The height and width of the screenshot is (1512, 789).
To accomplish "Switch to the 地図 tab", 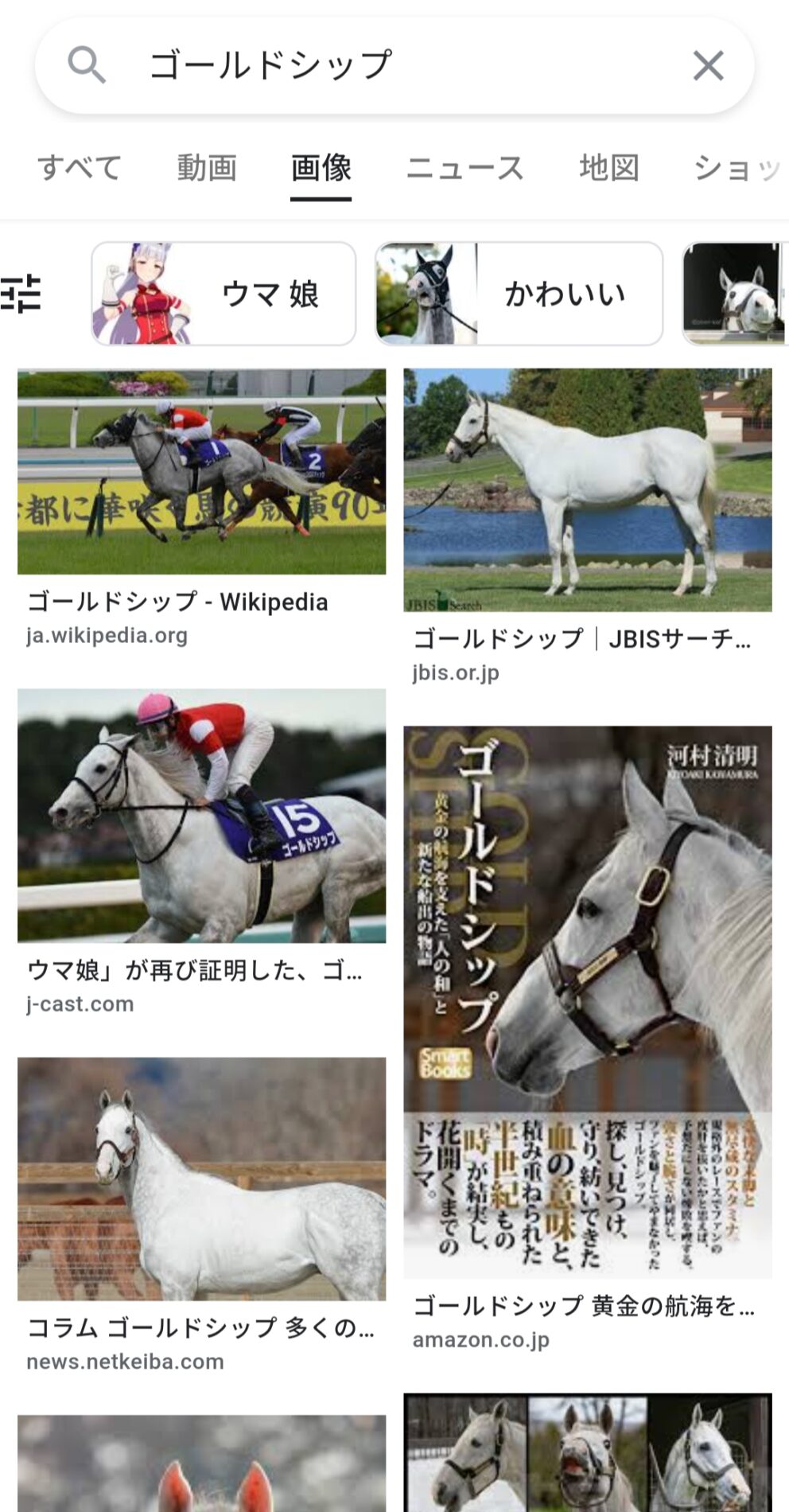I will [x=608, y=168].
